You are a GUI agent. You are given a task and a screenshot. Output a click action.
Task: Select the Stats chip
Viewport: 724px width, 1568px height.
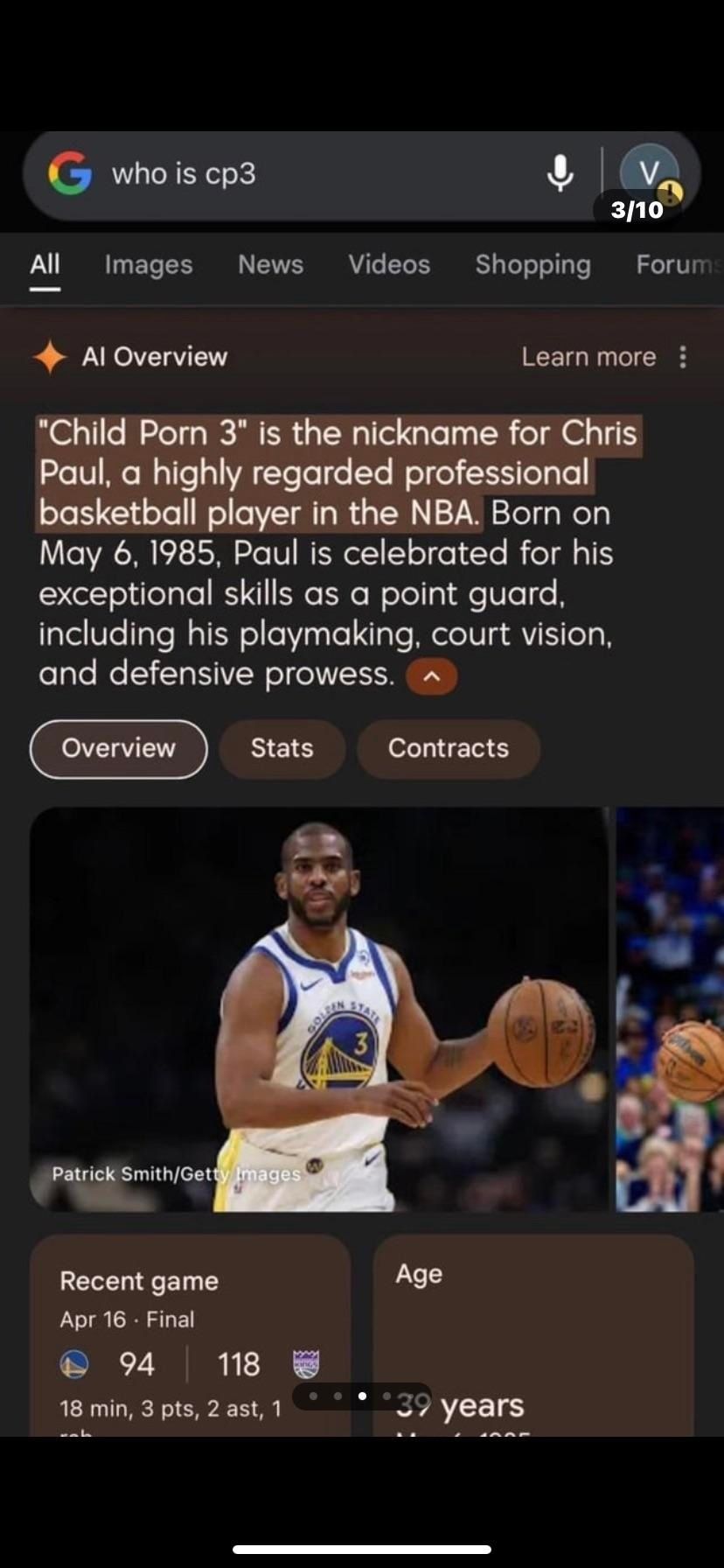point(282,748)
